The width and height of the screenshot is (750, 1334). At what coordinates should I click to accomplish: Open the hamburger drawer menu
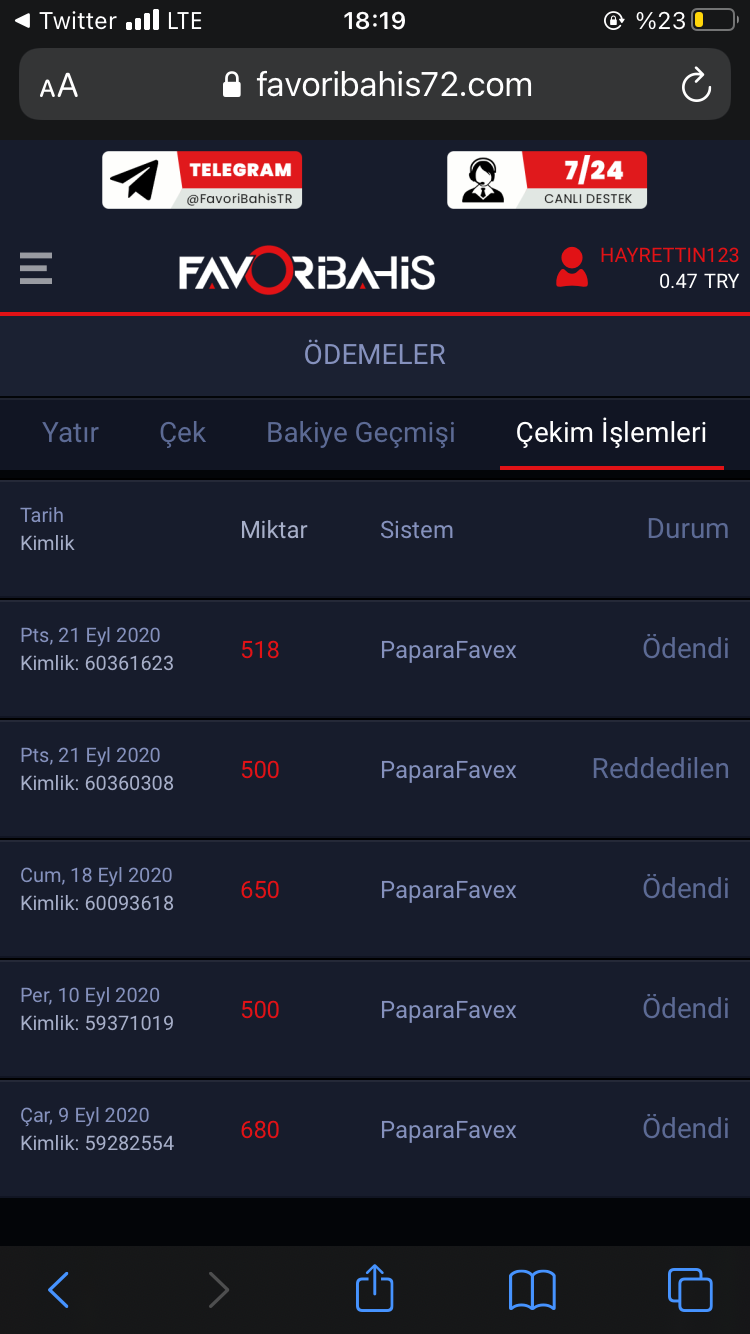coord(36,268)
